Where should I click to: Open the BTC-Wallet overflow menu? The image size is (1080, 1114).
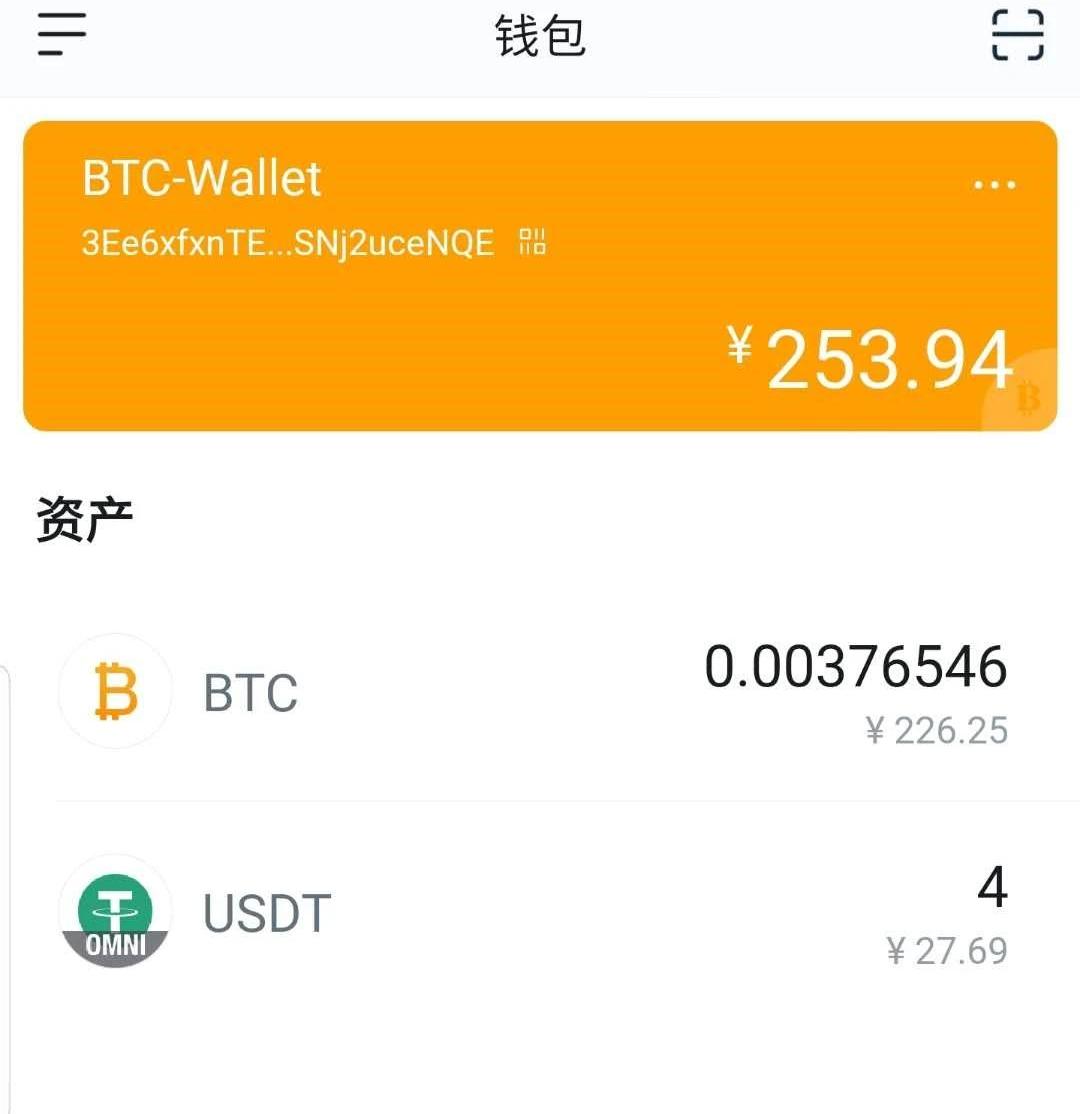coord(994,185)
